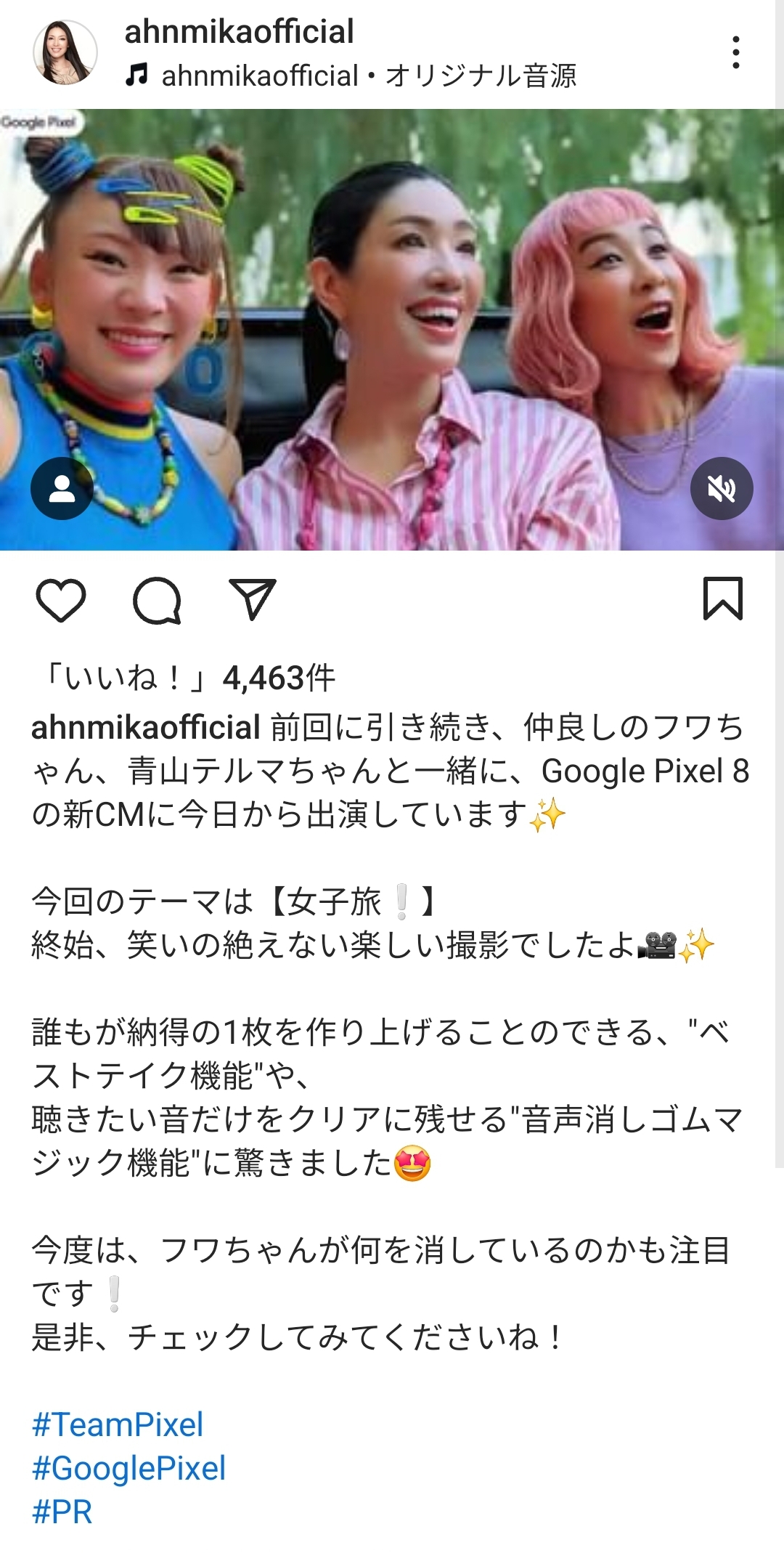
Task: Tap the ahnmikaofficial username in the header
Action: [x=240, y=31]
